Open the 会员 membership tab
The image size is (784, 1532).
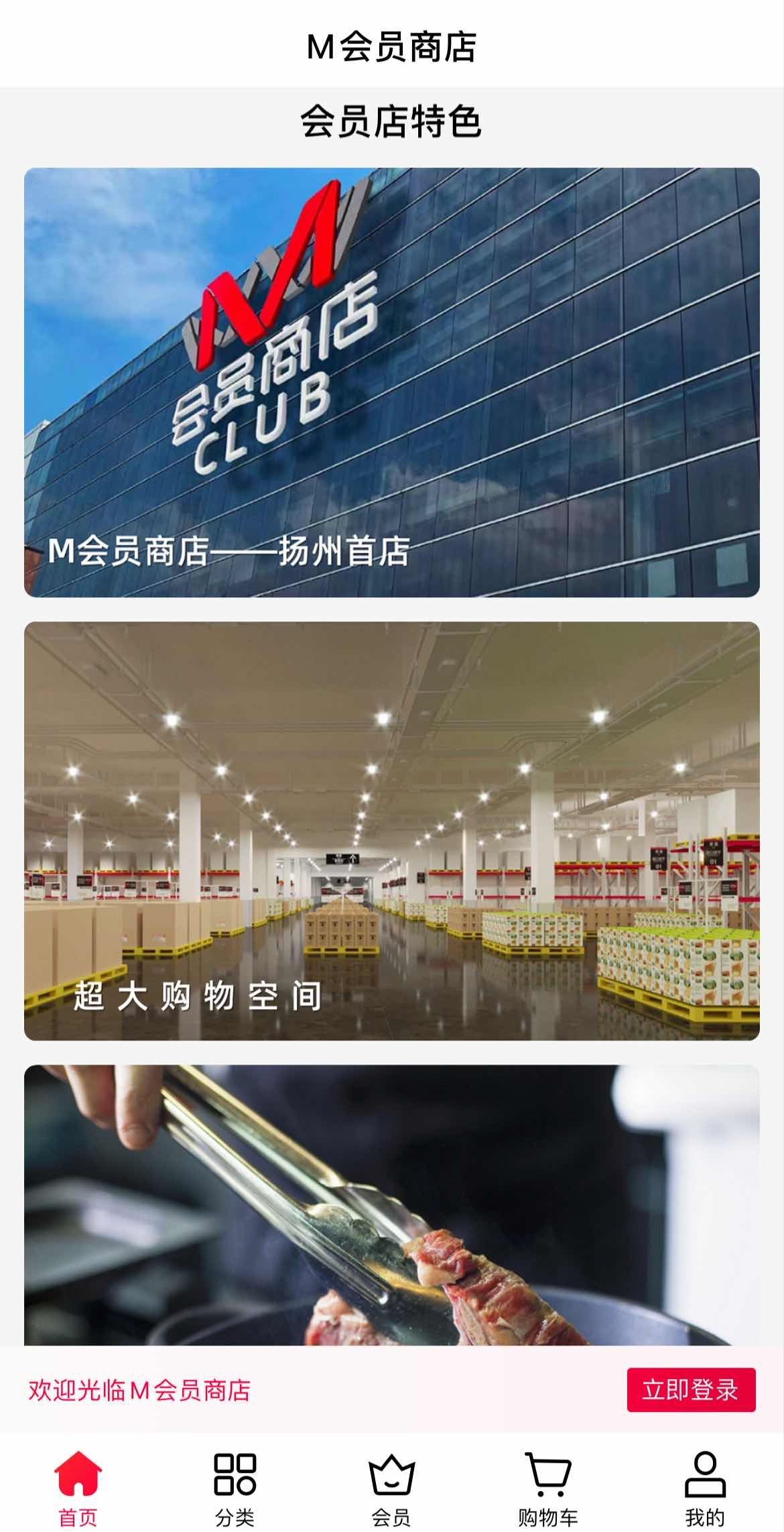391,1490
